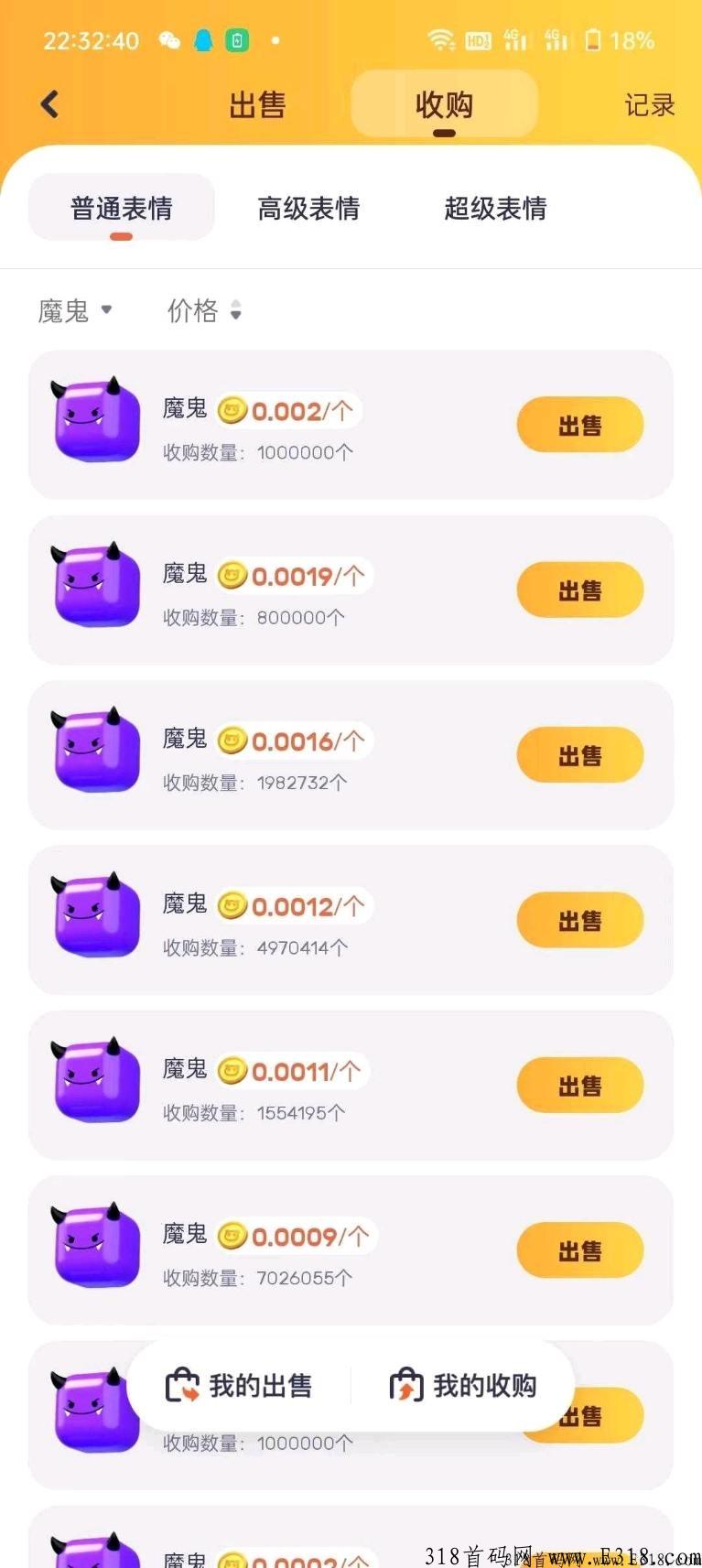The image size is (702, 1568).
Task: Select the 超级表情 category tab
Action: [495, 209]
